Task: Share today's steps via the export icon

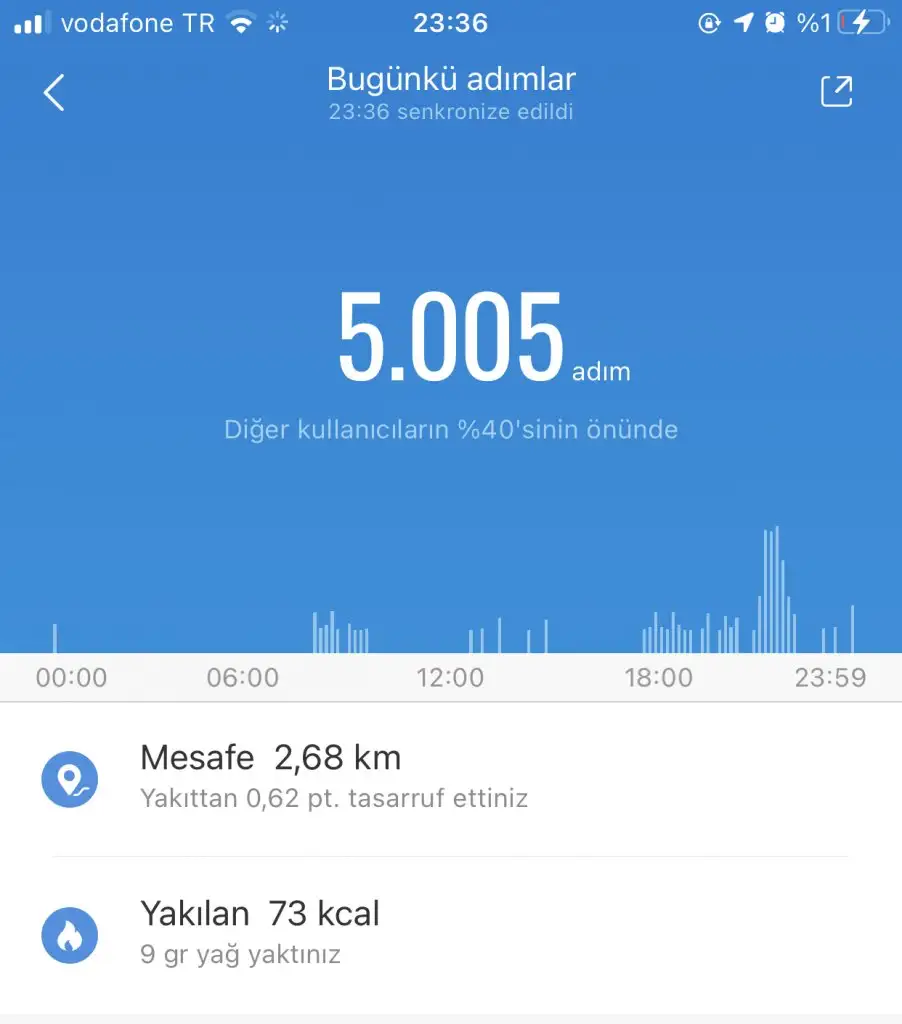Action: pyautogui.click(x=836, y=91)
